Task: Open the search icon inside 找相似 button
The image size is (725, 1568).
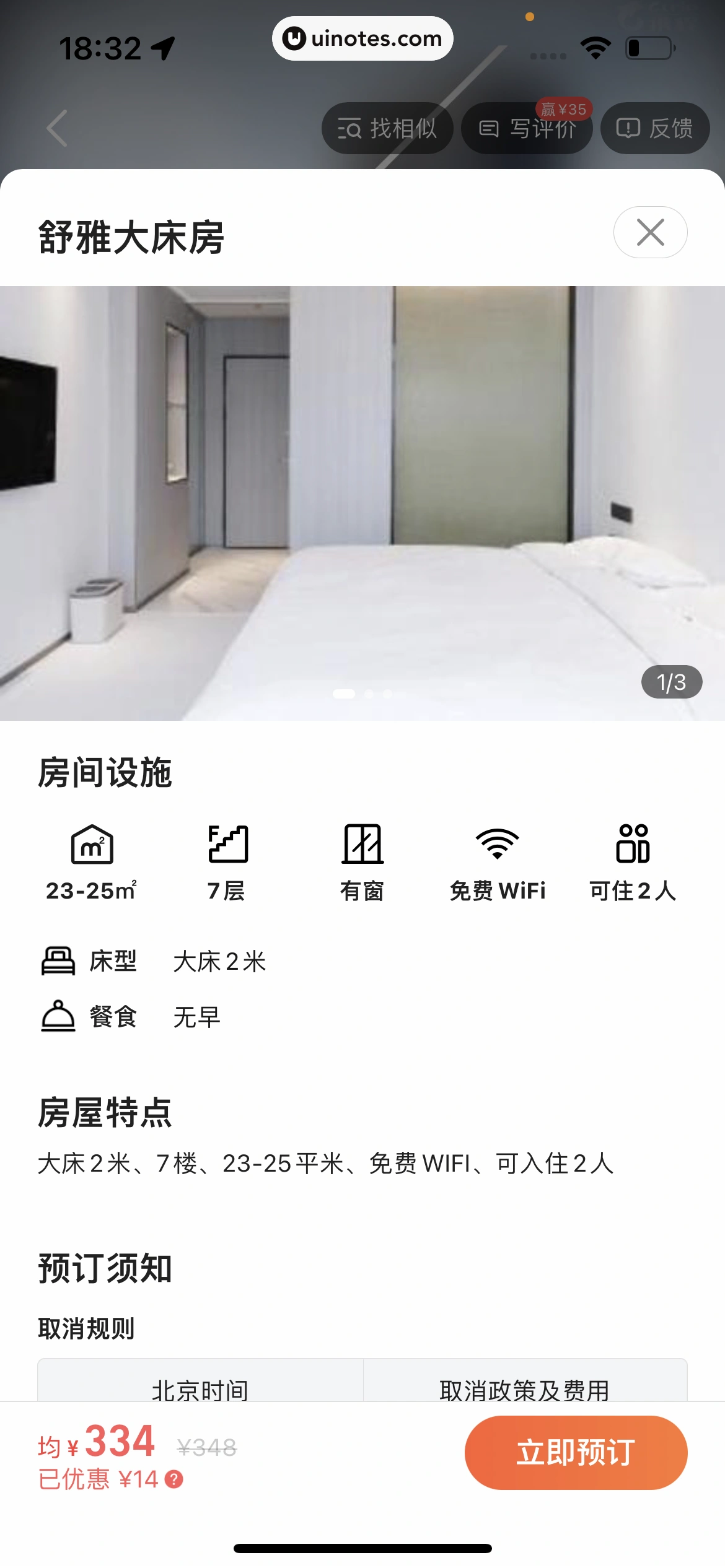Action: 351,128
